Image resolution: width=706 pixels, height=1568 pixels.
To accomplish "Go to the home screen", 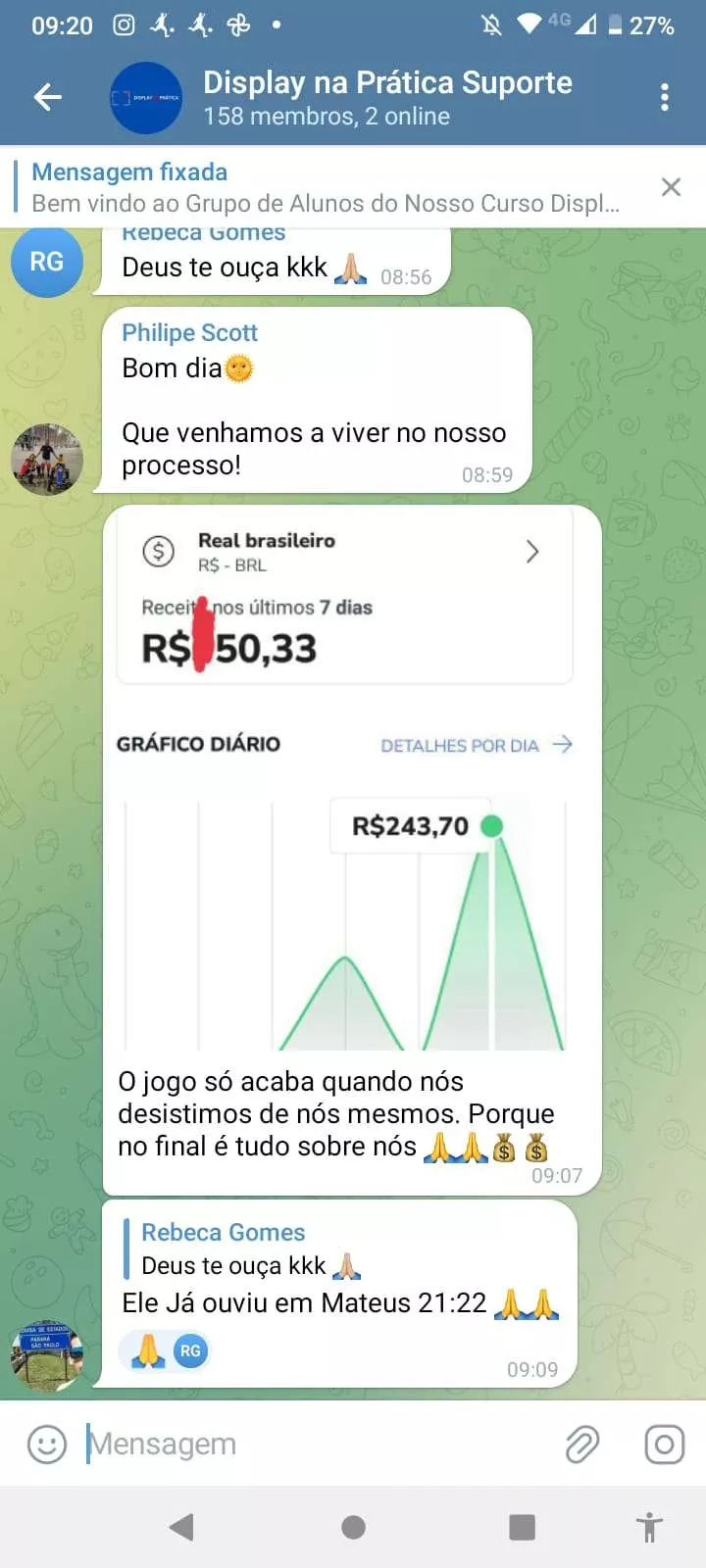I will tap(353, 1527).
